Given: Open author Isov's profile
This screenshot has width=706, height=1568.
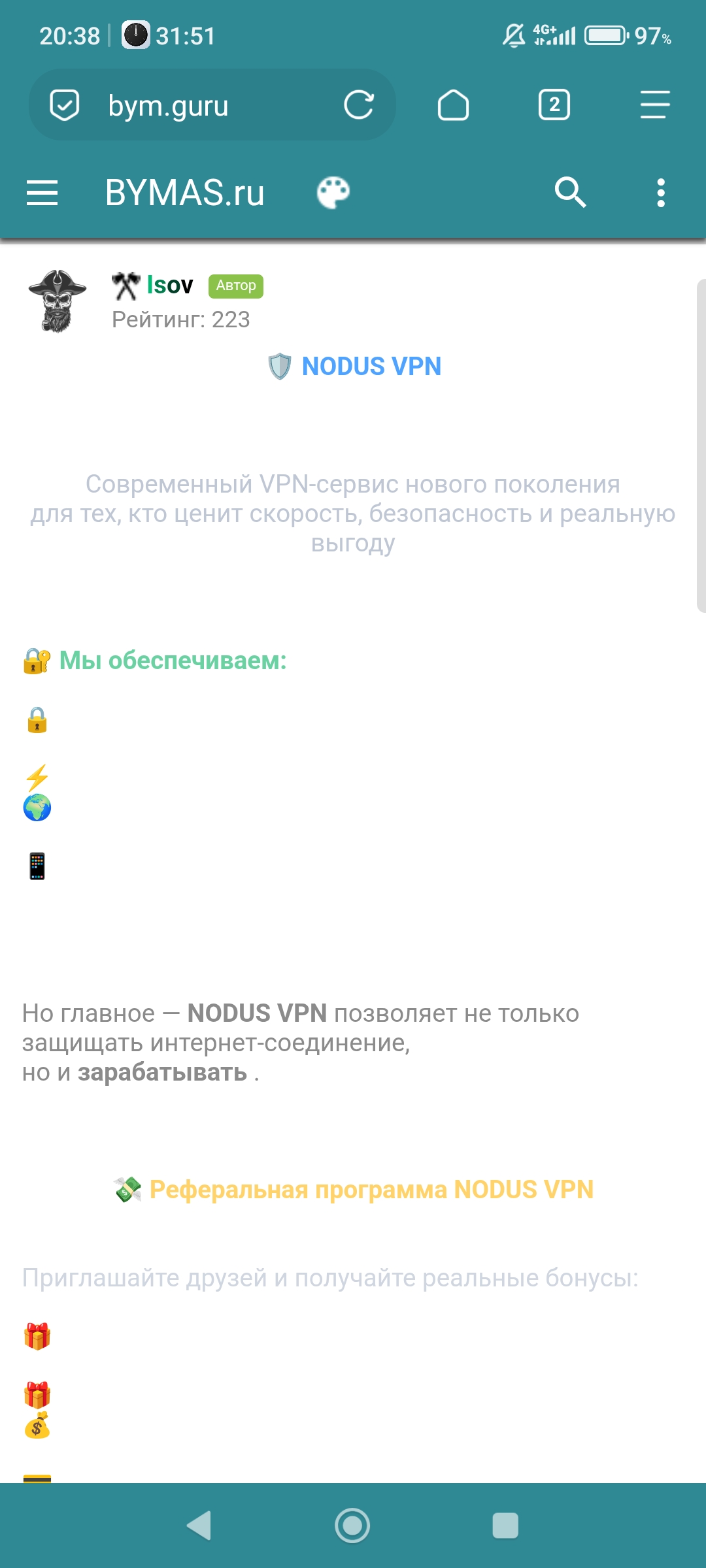Looking at the screenshot, I should [169, 285].
